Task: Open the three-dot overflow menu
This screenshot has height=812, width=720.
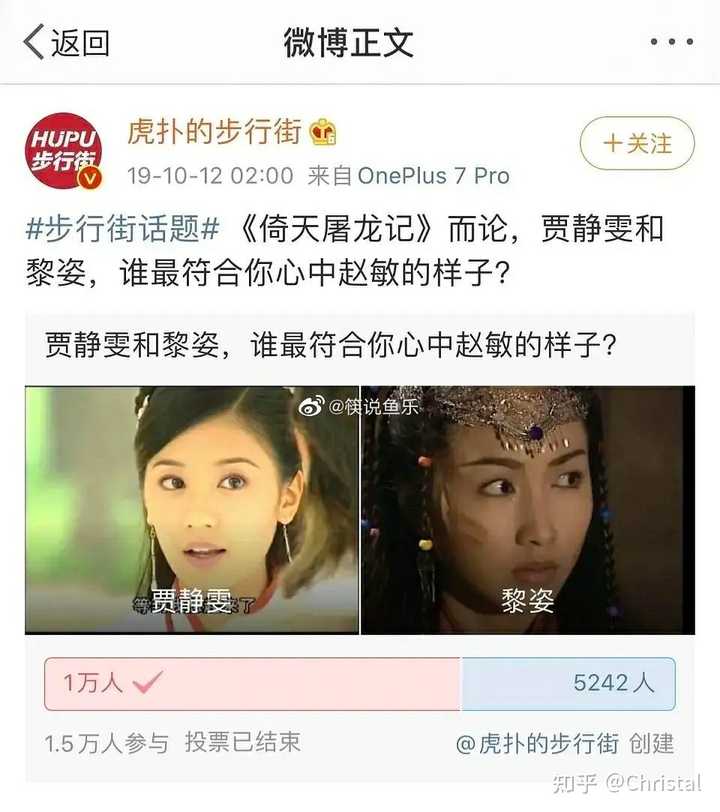Action: (671, 43)
